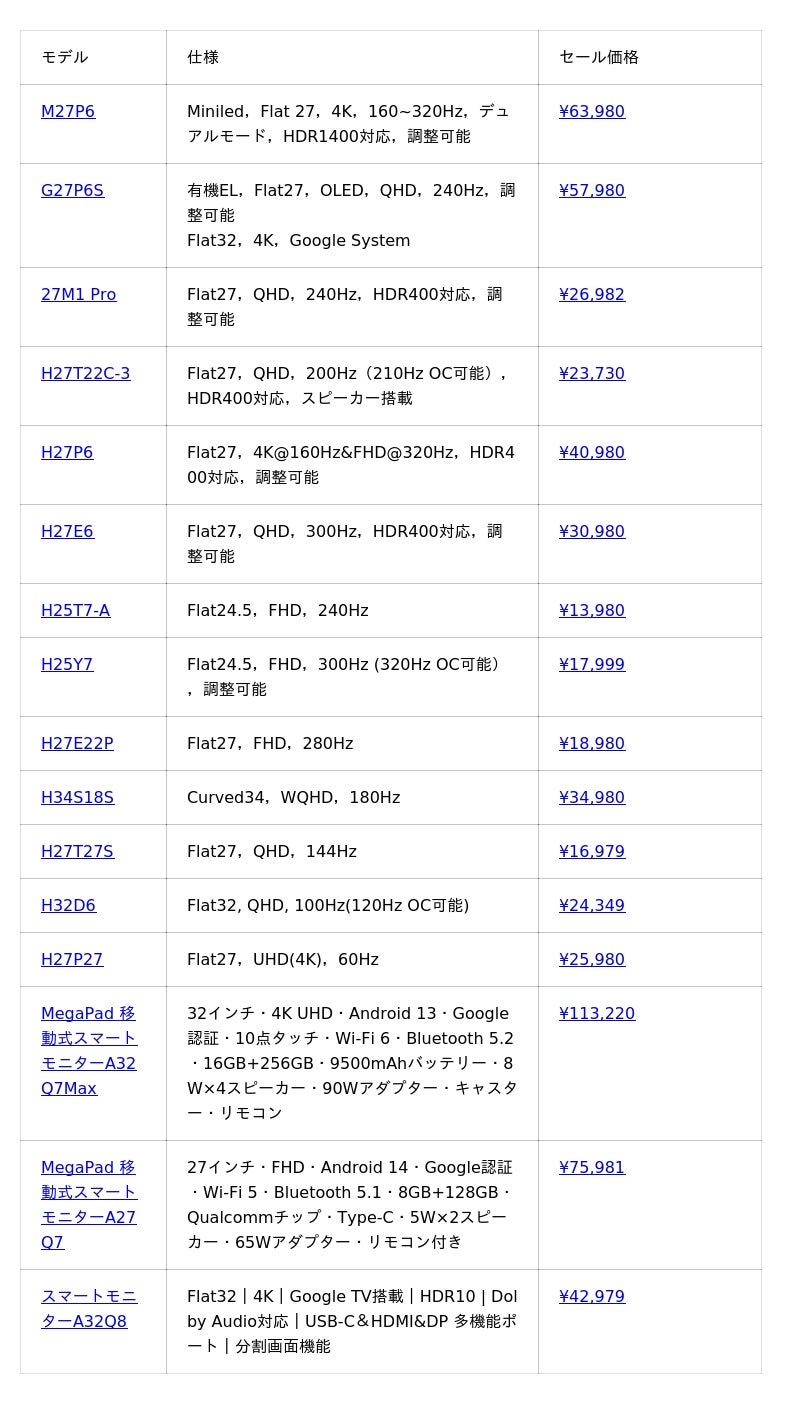Tap the ¥113,220 sale price link
Screen dimensions: 800x1404
tap(597, 1014)
